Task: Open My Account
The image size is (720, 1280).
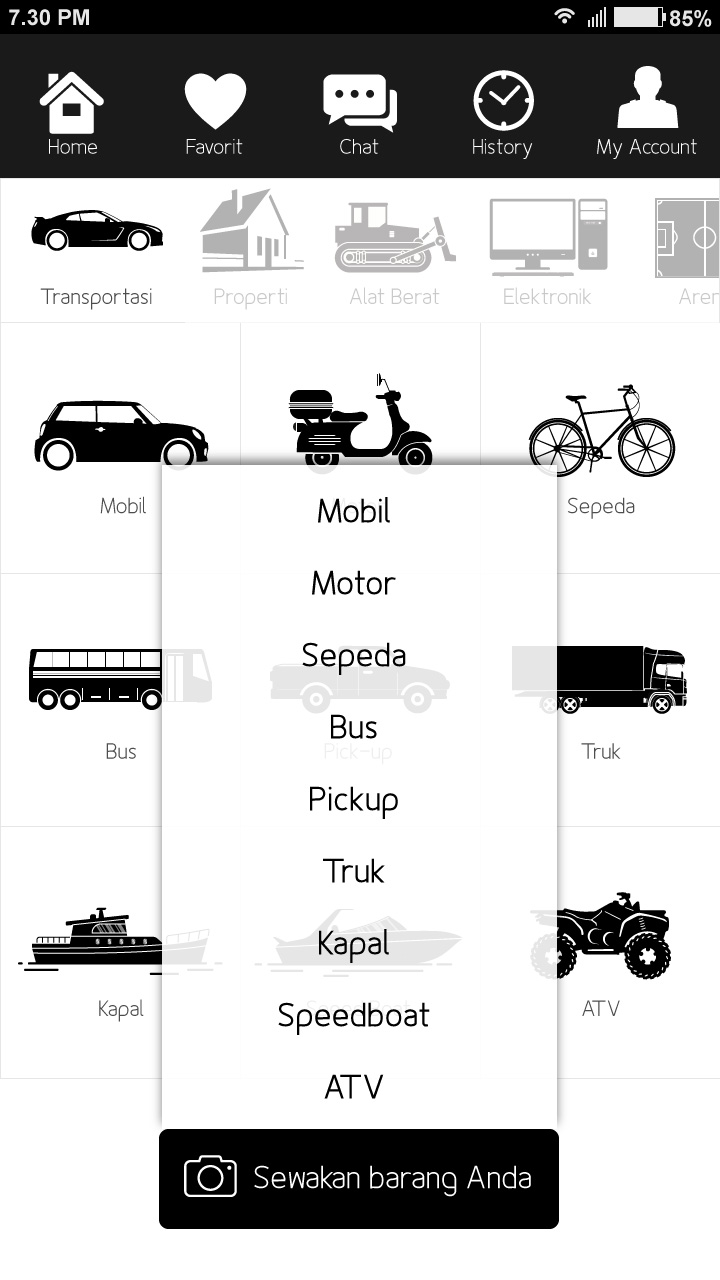Action: click(647, 113)
